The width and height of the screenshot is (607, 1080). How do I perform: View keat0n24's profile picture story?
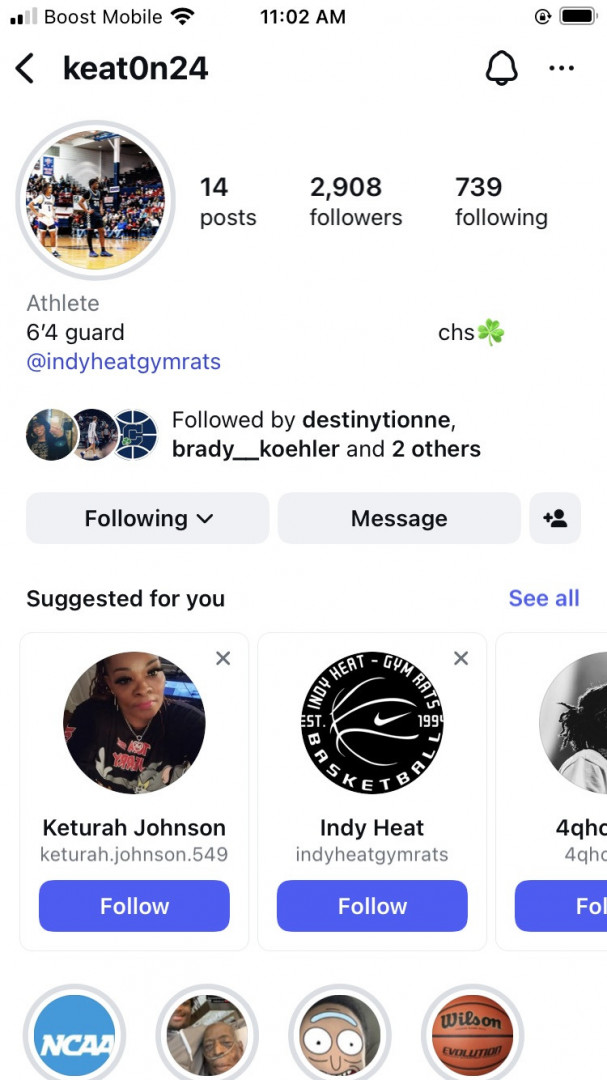click(x=95, y=200)
